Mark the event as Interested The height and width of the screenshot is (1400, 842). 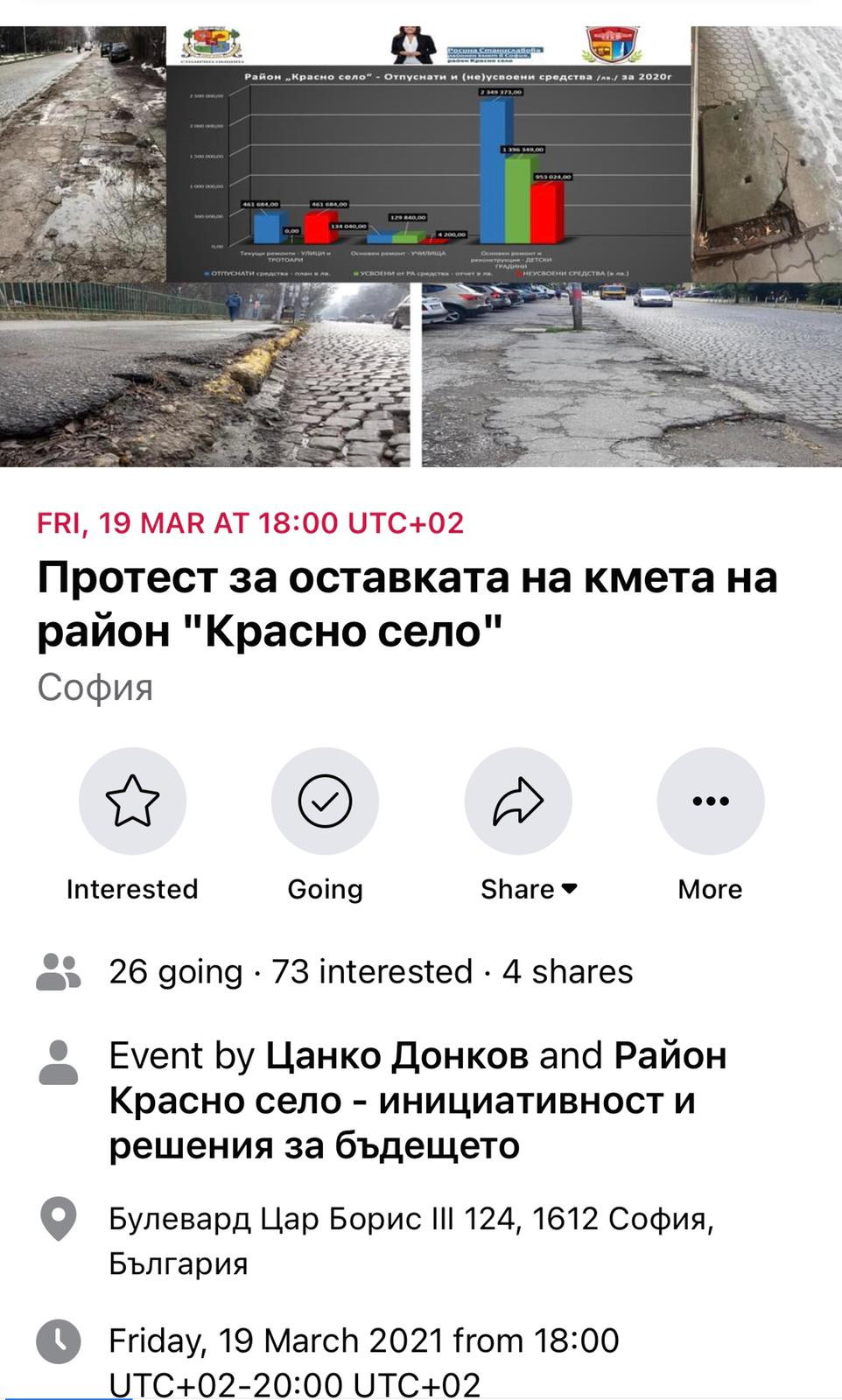click(x=132, y=801)
